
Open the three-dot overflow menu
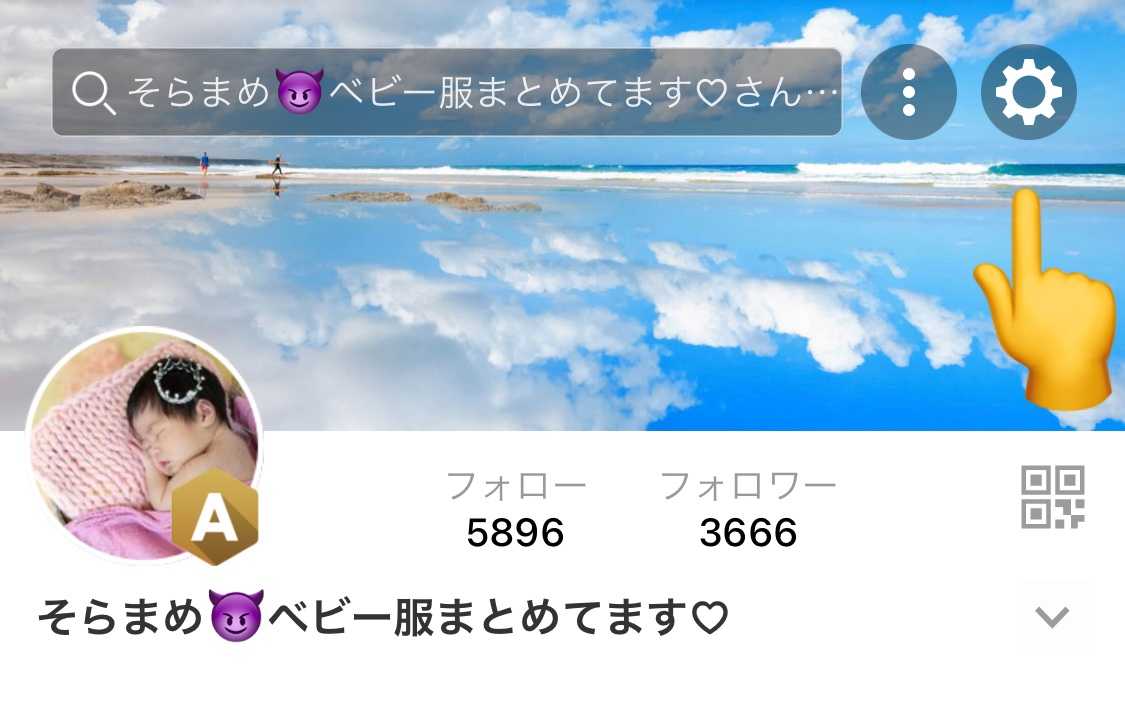coord(908,92)
